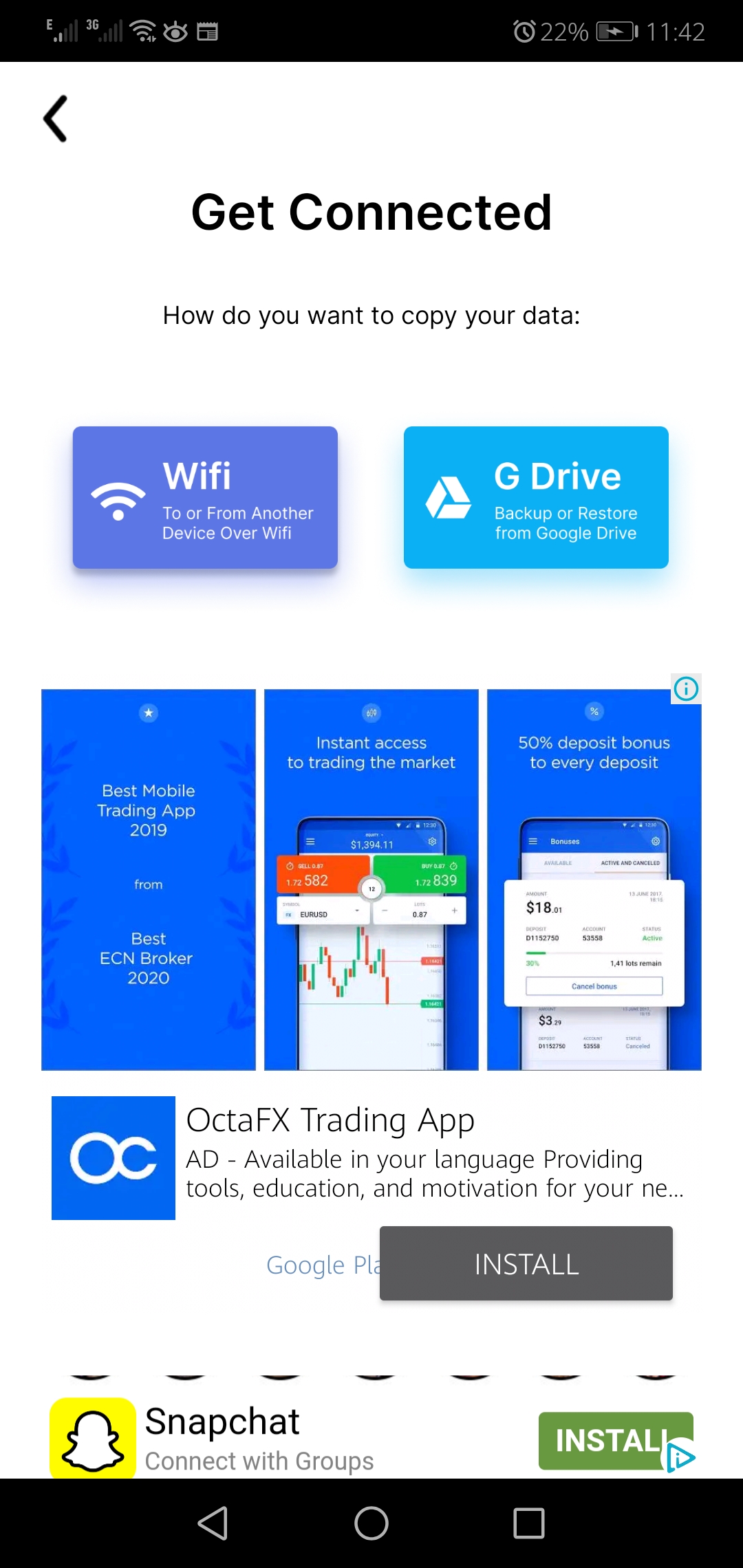Open ad info icon on OctaFX banner
The height and width of the screenshot is (1568, 743).
686,688
